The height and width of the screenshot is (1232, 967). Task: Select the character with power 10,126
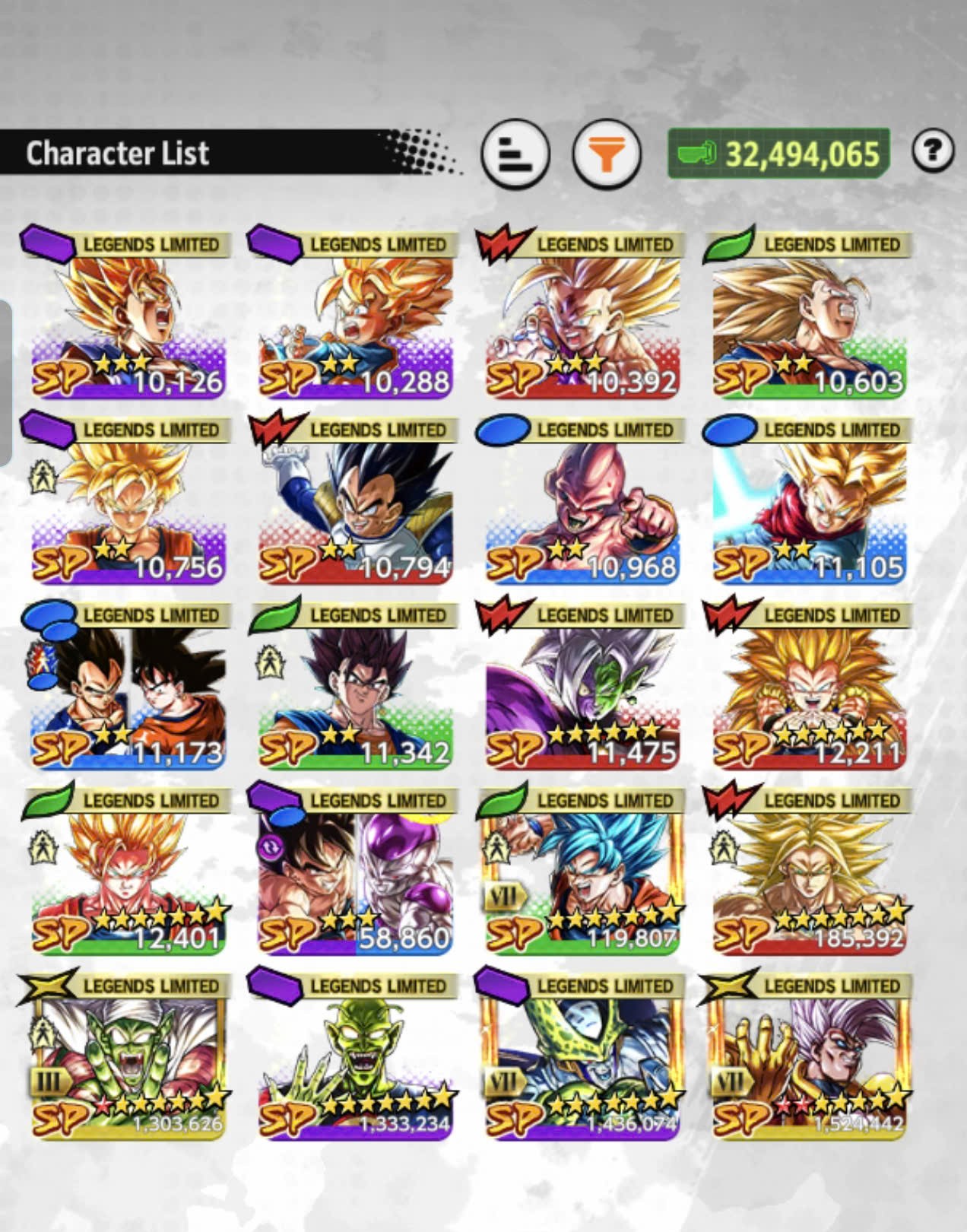point(128,313)
